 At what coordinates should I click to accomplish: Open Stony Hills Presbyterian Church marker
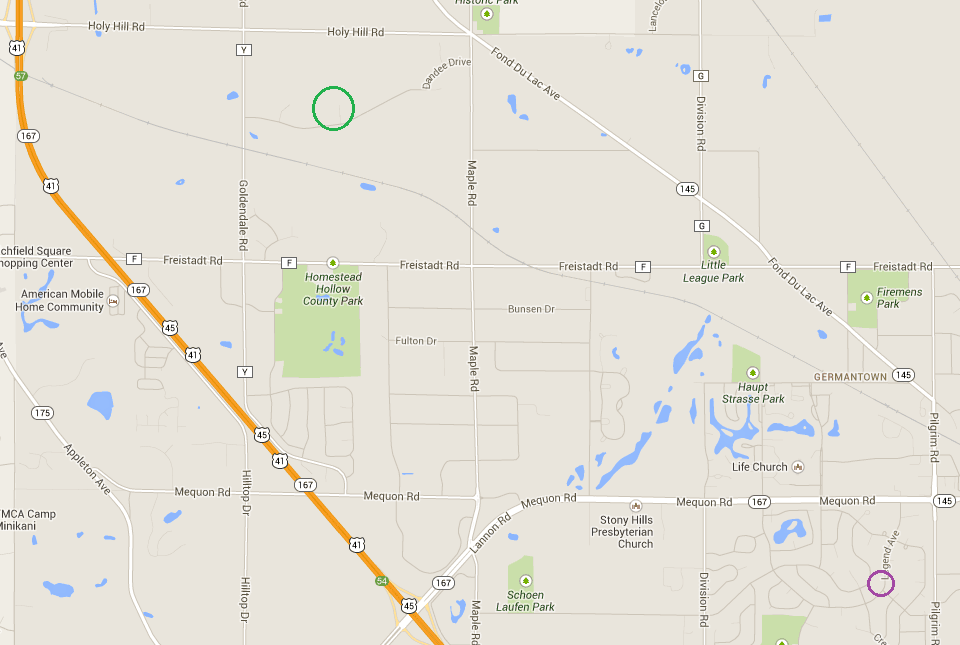[635, 506]
